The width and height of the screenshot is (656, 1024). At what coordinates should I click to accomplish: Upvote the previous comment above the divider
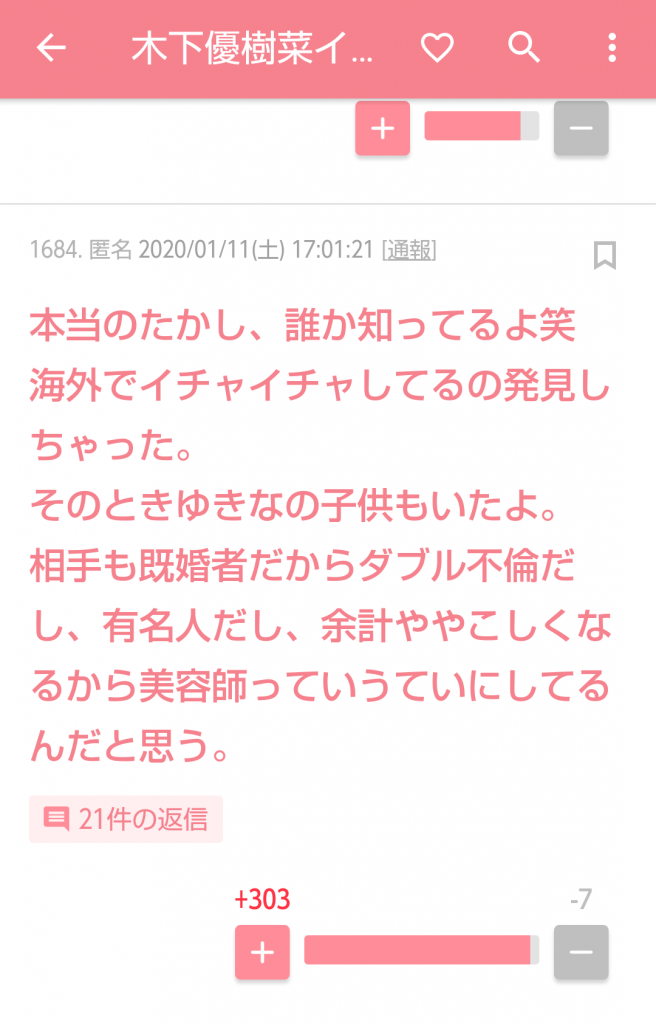coord(382,129)
